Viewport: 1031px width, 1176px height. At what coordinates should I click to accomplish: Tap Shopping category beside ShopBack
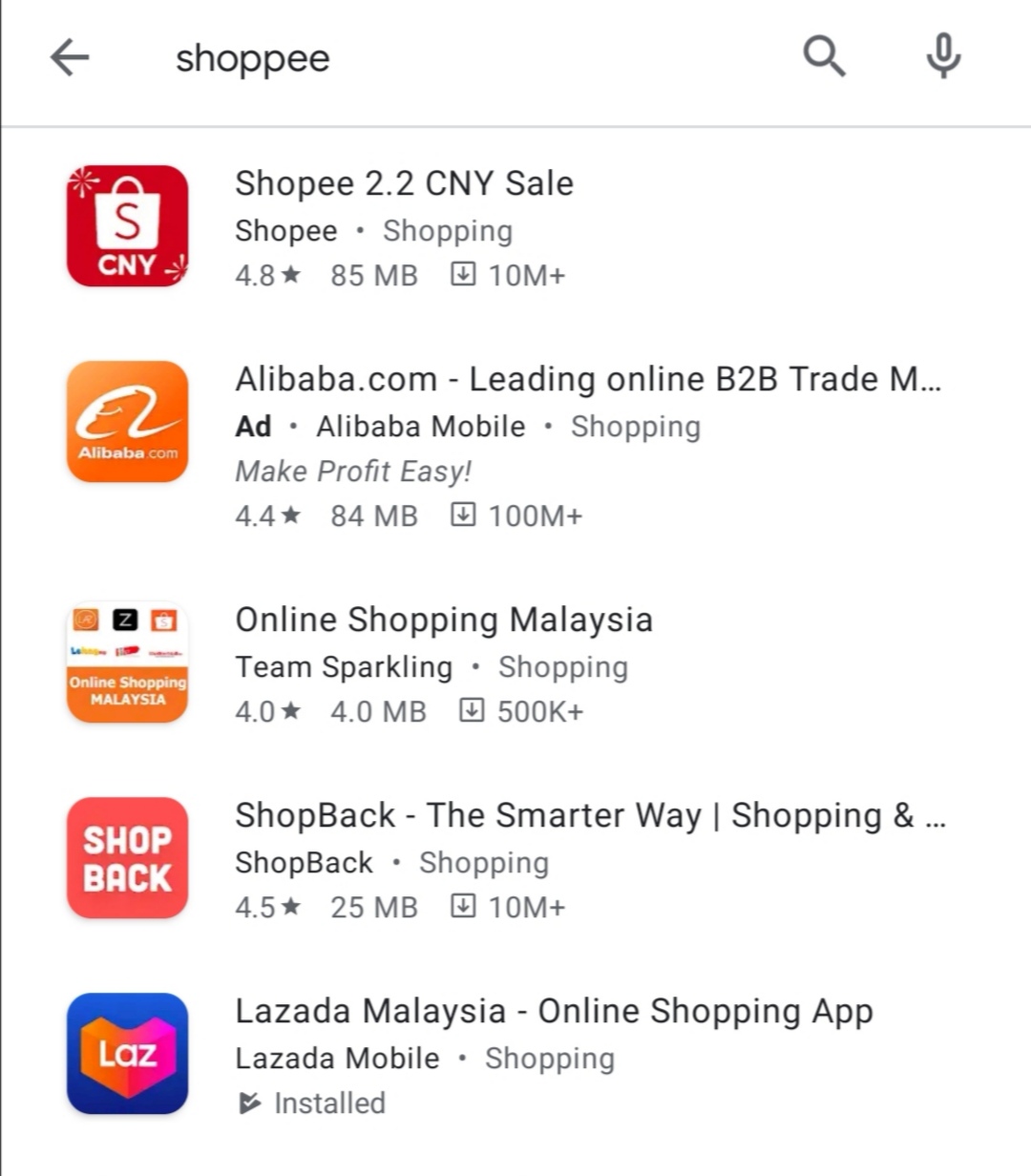[x=484, y=862]
